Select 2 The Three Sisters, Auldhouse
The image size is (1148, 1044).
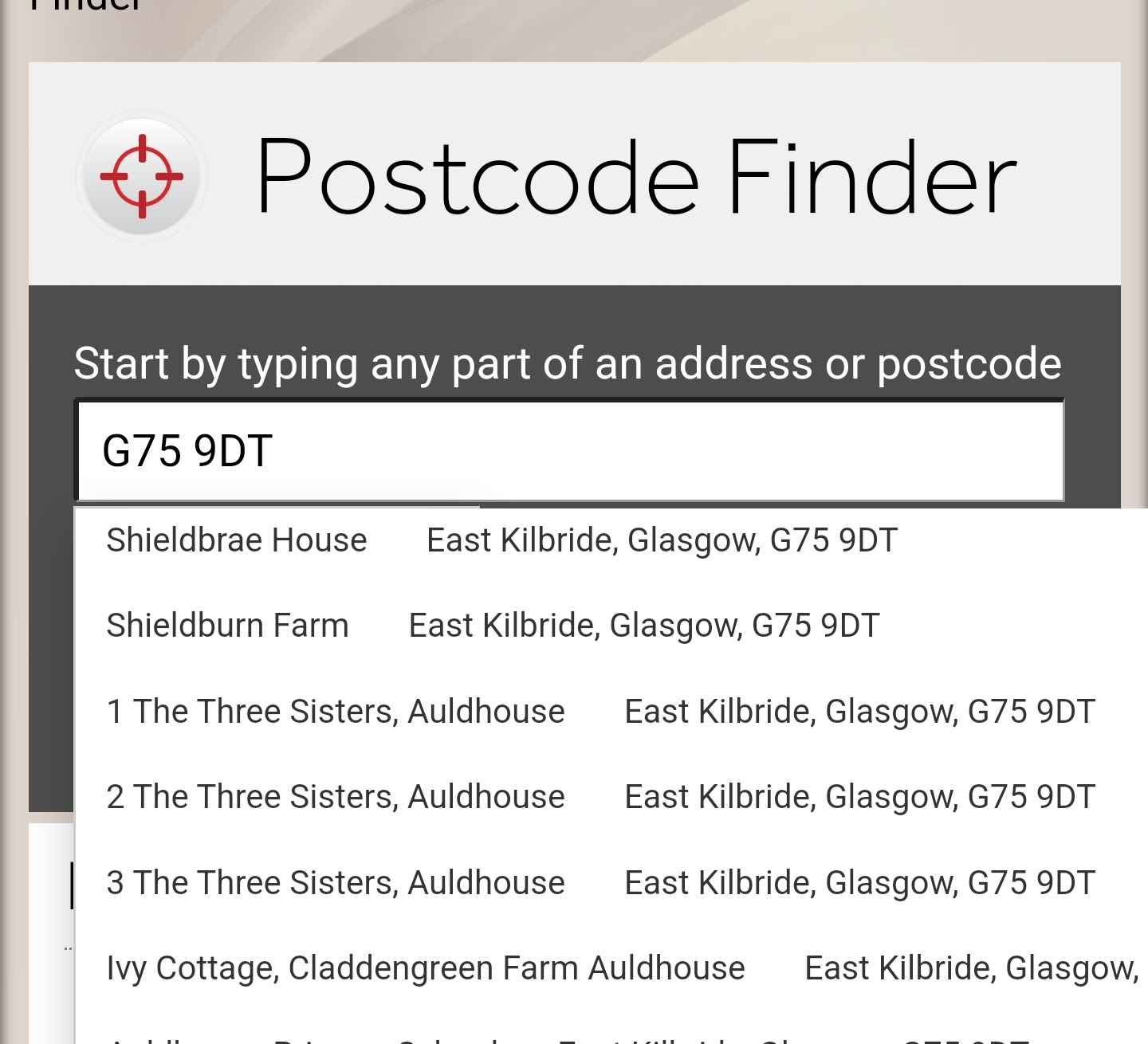[x=600, y=797]
